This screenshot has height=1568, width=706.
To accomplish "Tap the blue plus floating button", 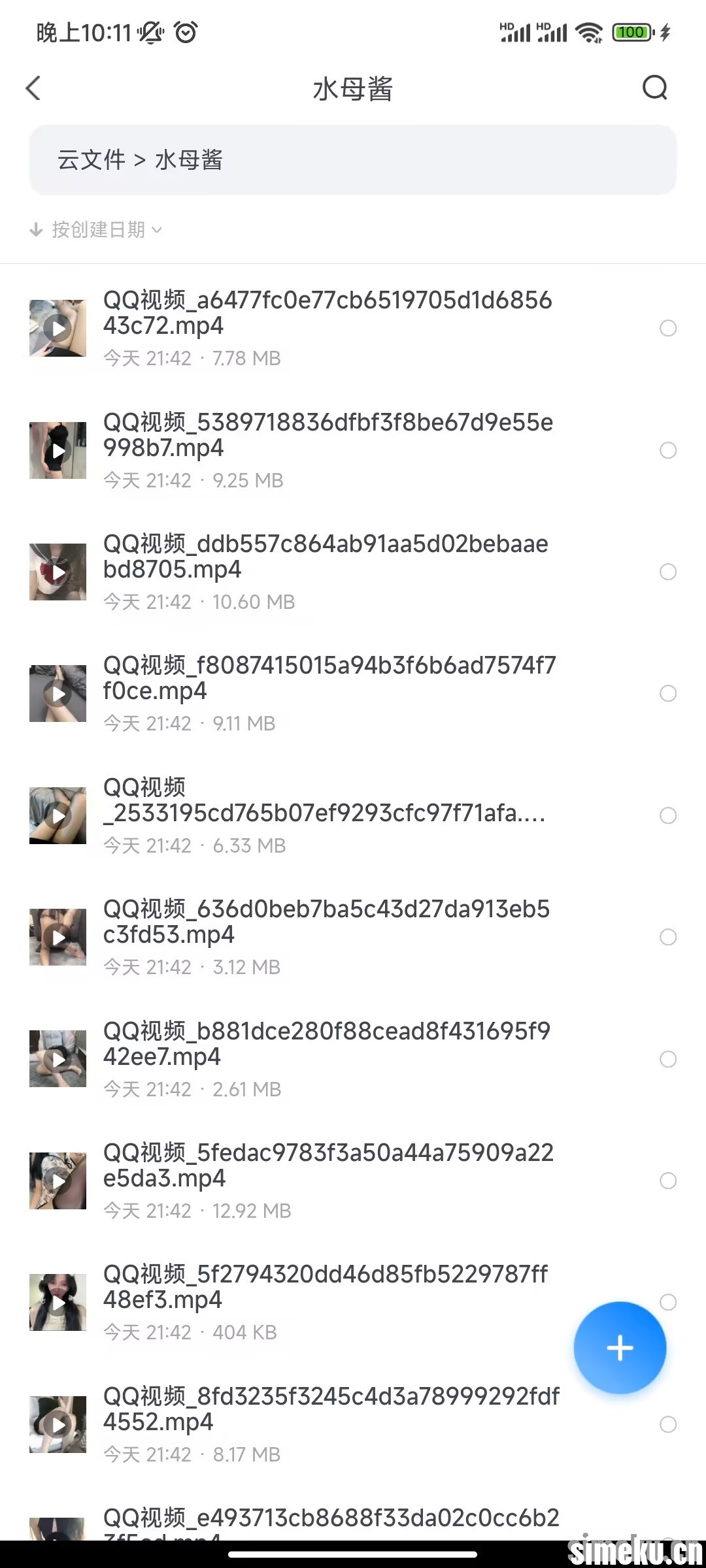I will click(620, 1348).
